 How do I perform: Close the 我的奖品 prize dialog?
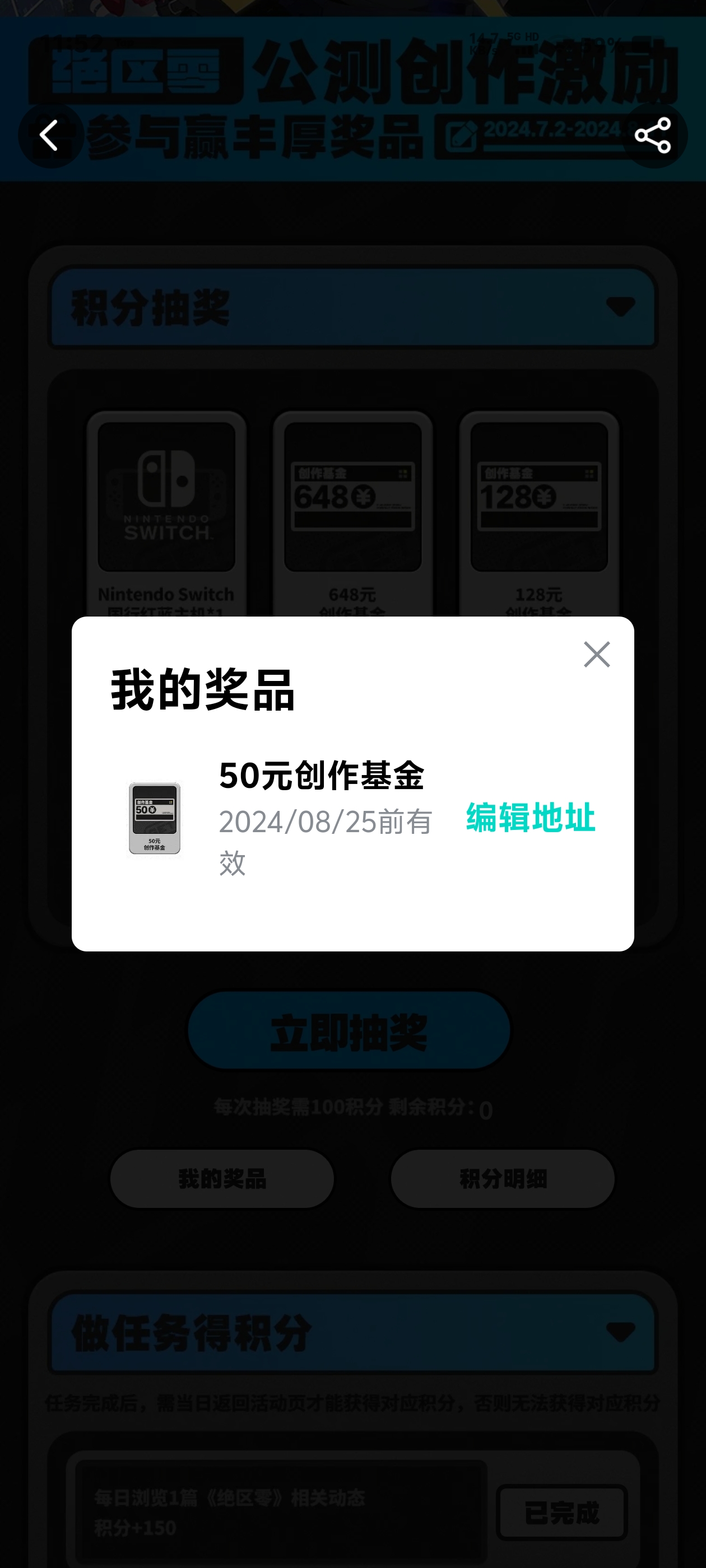click(x=596, y=654)
